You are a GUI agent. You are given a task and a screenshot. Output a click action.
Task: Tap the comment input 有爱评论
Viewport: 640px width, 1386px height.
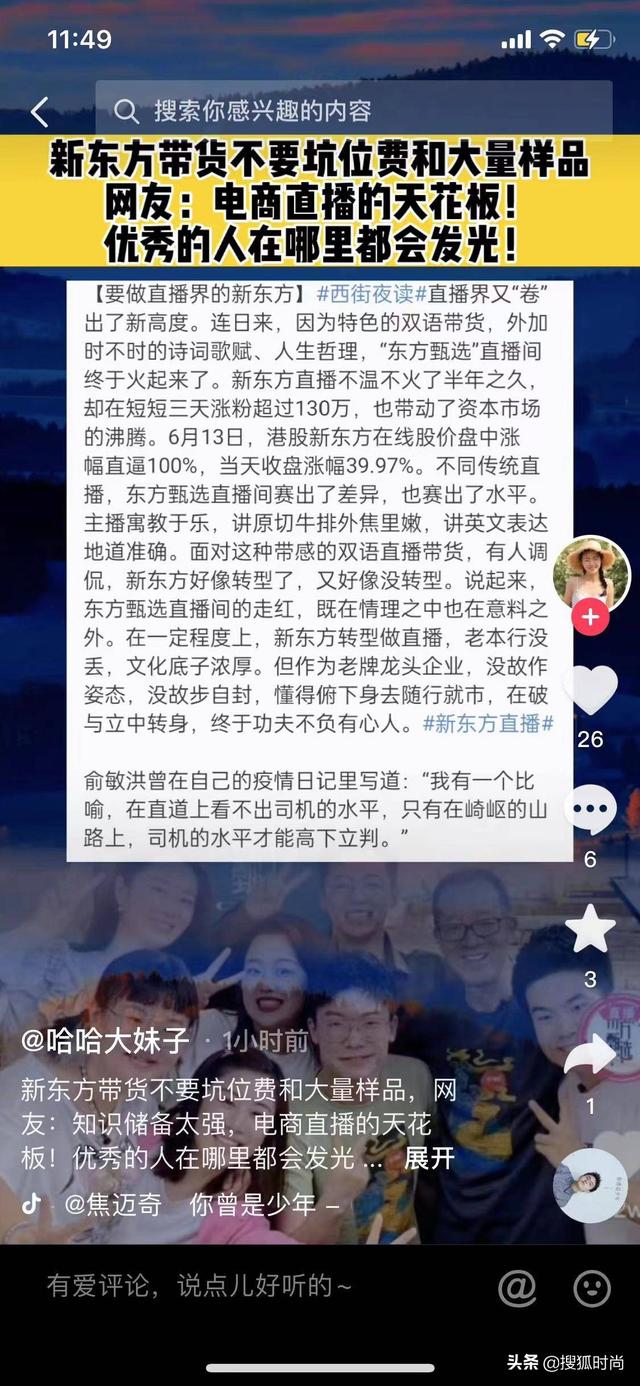(x=200, y=1286)
